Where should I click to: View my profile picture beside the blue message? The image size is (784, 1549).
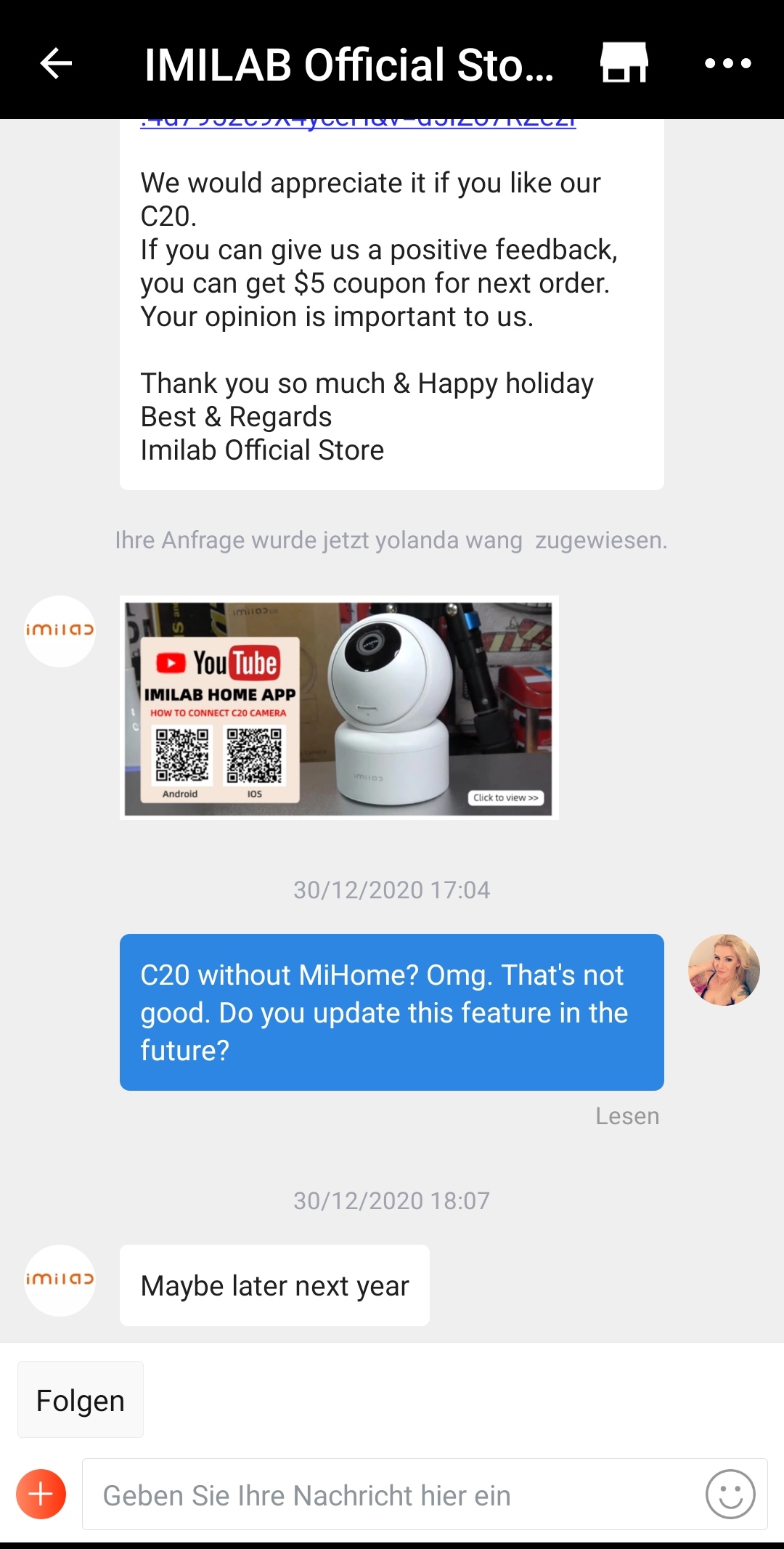point(724,970)
